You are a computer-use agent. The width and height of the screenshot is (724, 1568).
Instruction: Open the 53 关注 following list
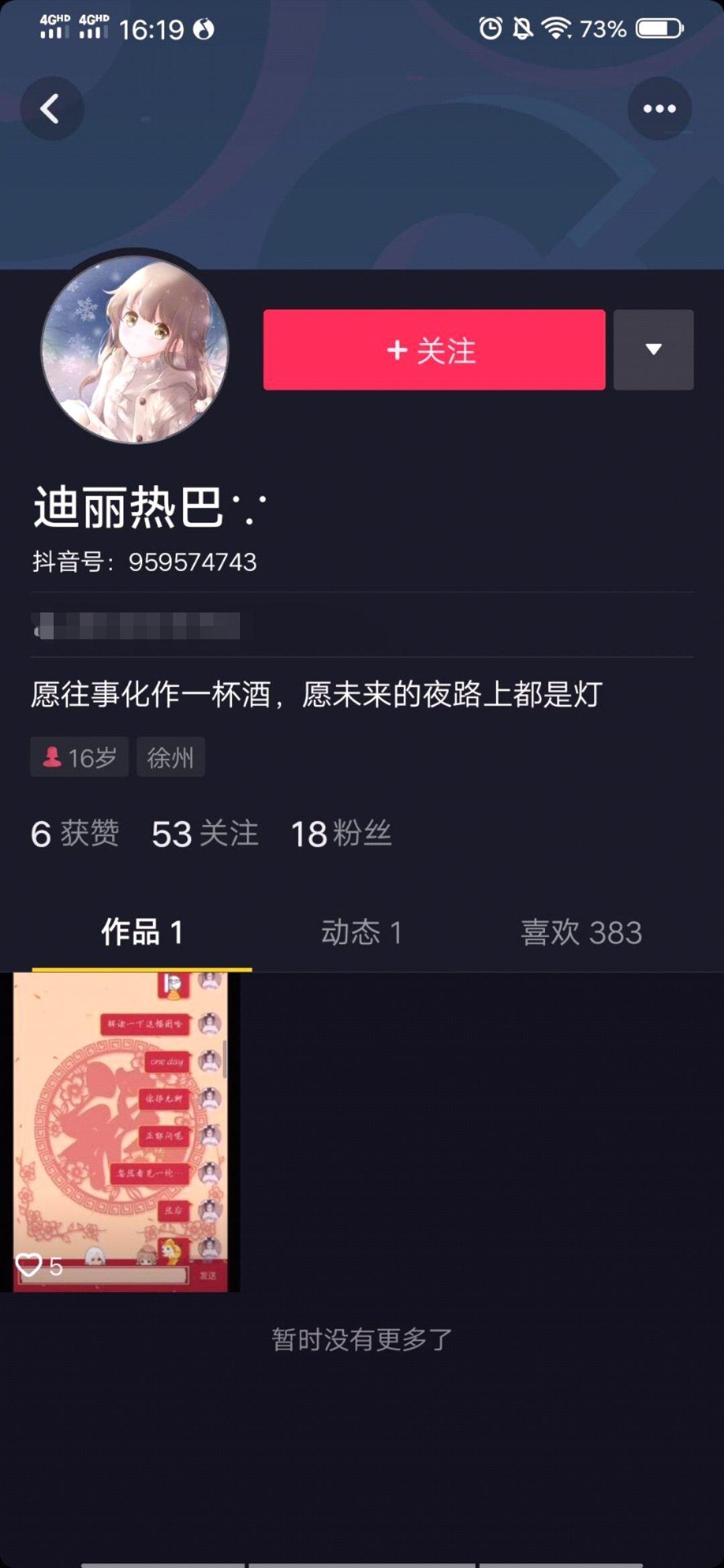204,834
